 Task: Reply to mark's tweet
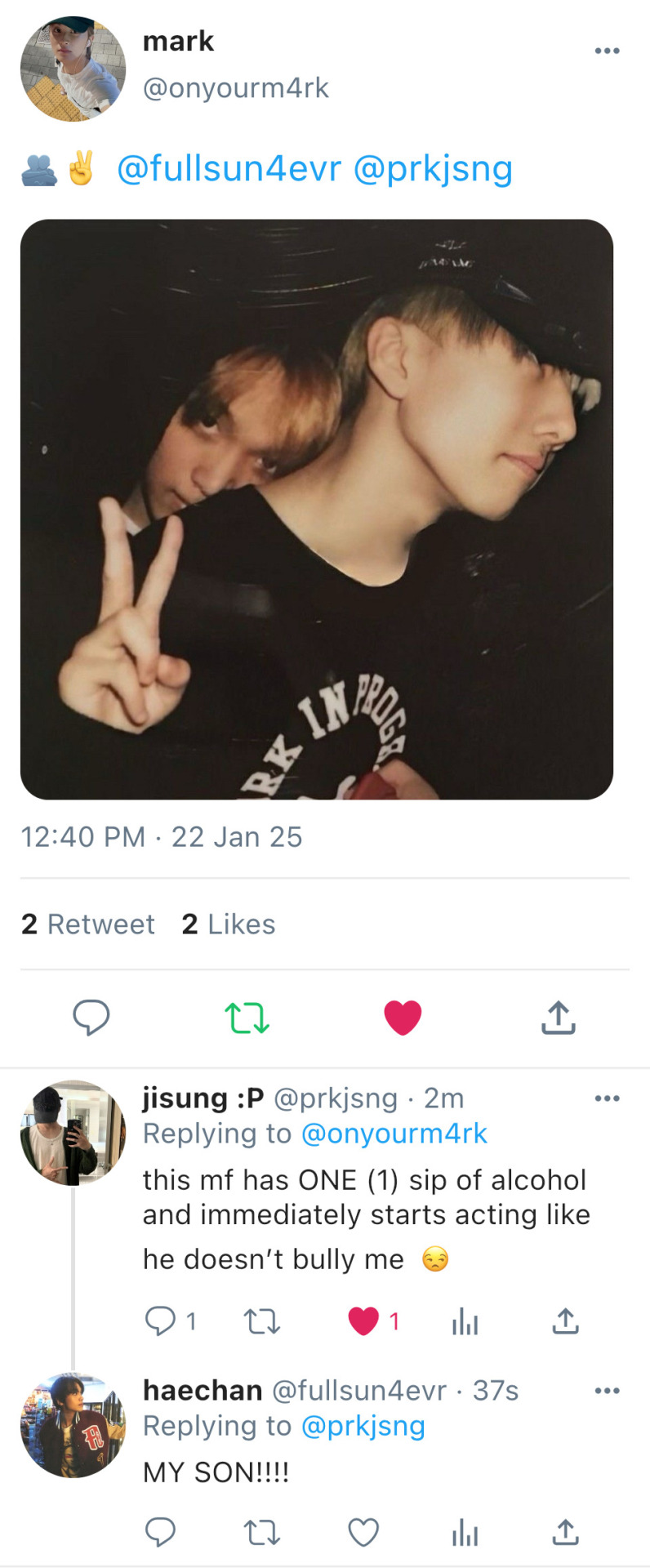point(91,1018)
